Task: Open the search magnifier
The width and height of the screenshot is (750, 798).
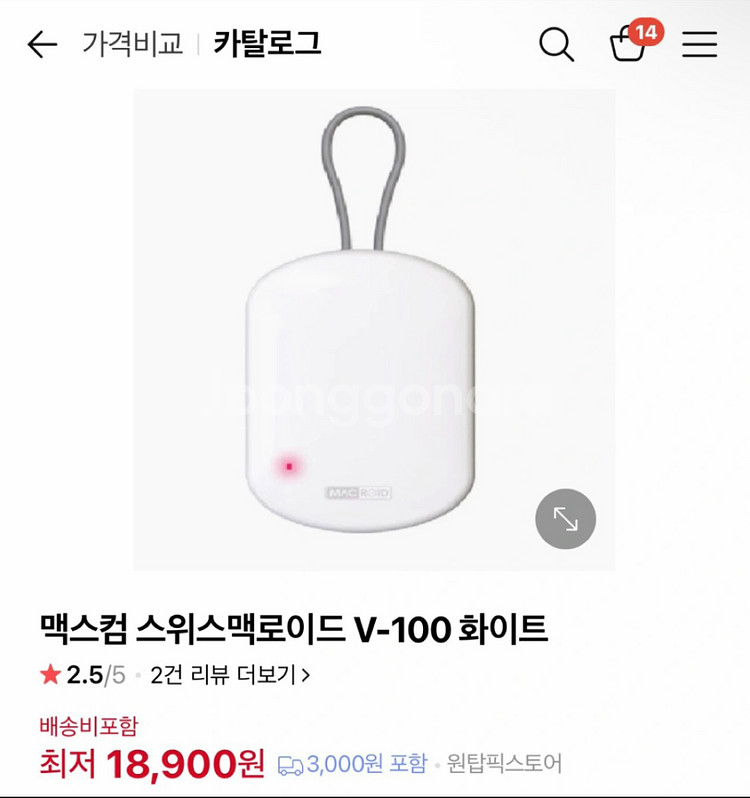Action: click(556, 45)
